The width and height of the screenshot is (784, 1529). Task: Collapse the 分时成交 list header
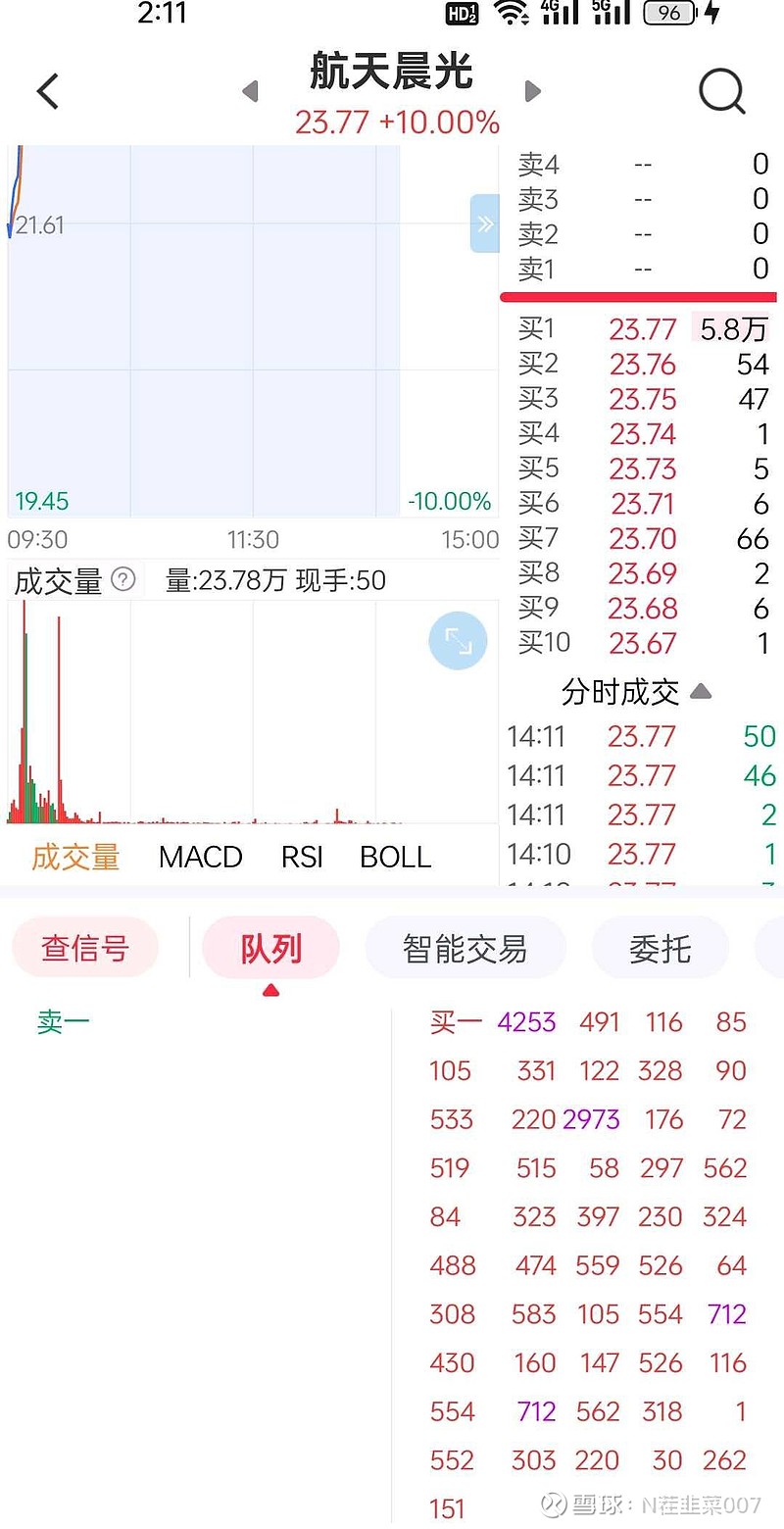636,692
